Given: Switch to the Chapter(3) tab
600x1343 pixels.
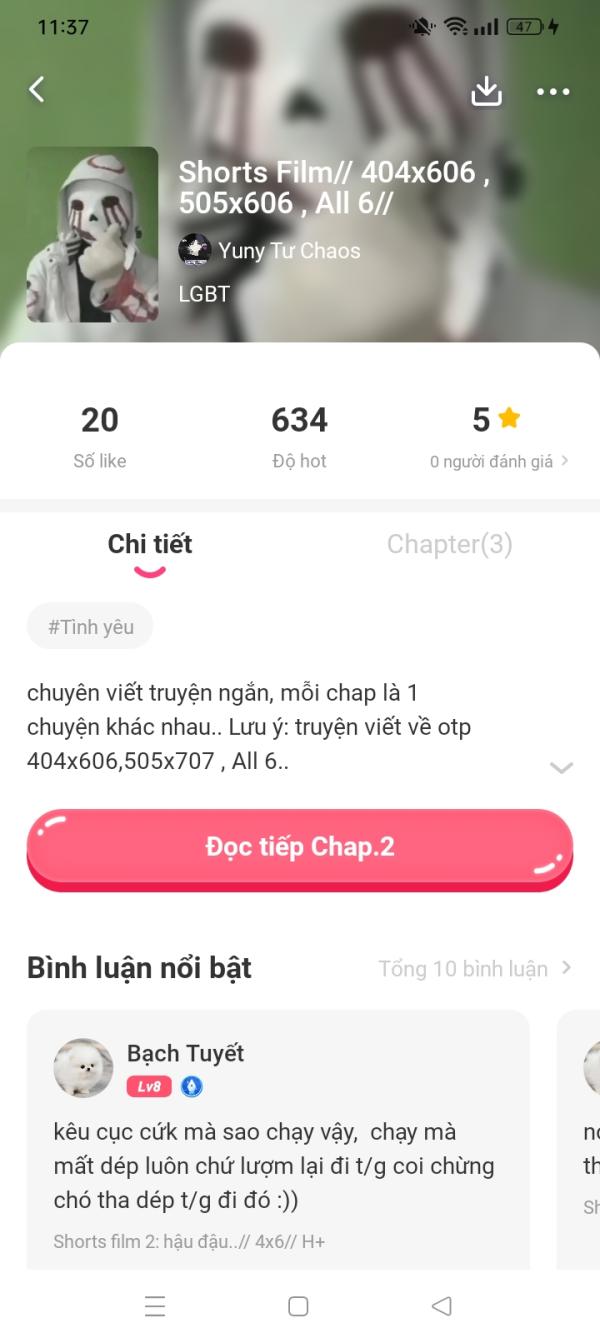Looking at the screenshot, I should tap(449, 544).
